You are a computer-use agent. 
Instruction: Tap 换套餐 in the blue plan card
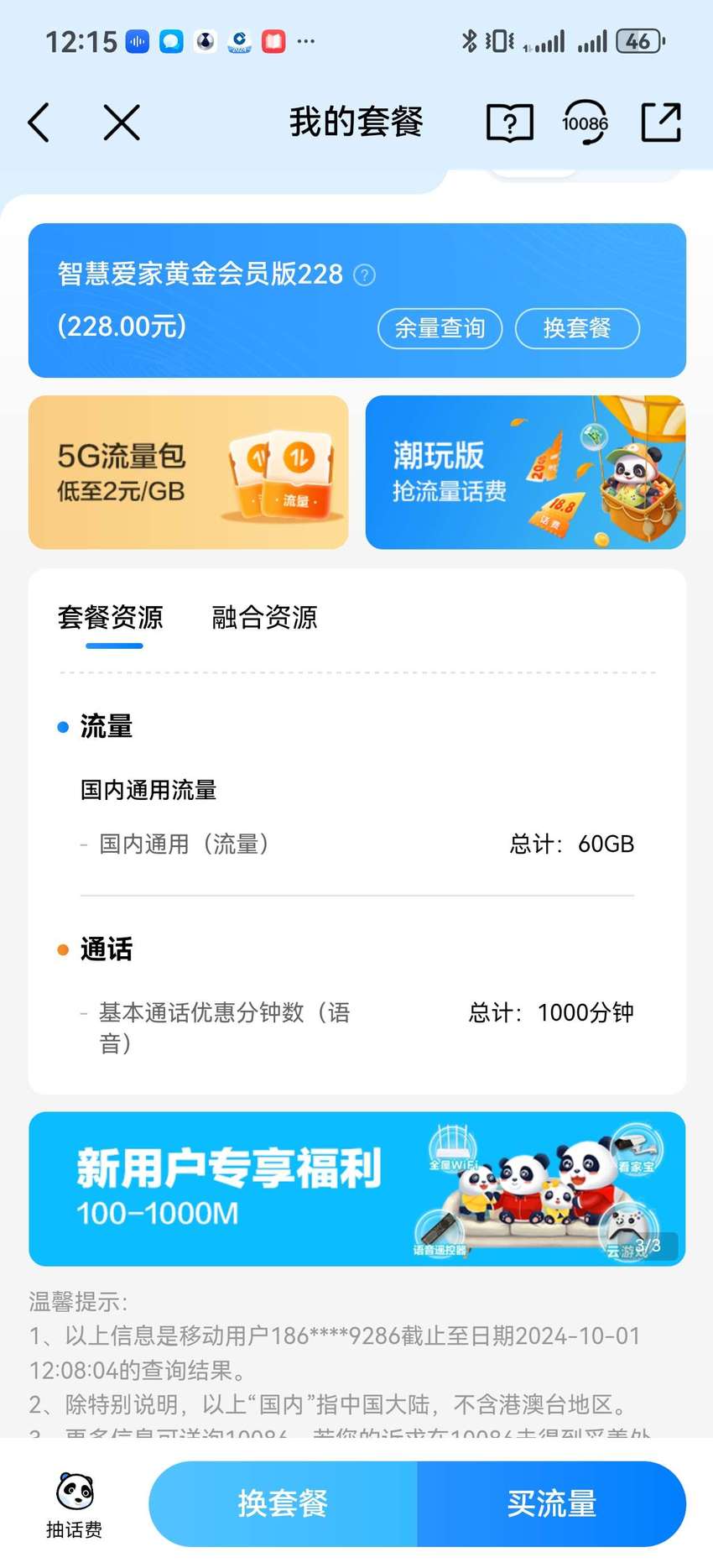pos(577,328)
